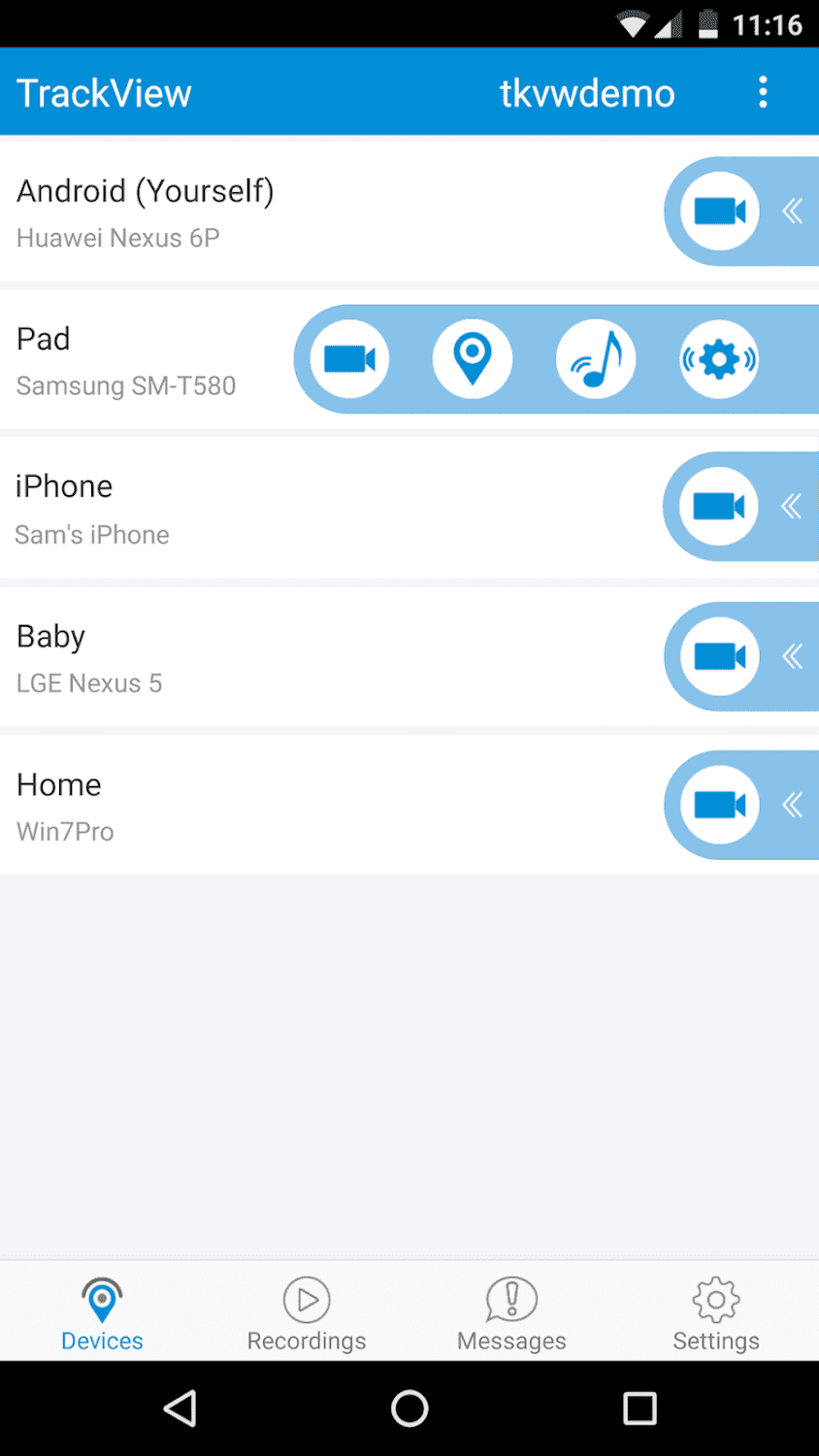
Task: Start video from Sam's iPhone
Action: (x=718, y=506)
